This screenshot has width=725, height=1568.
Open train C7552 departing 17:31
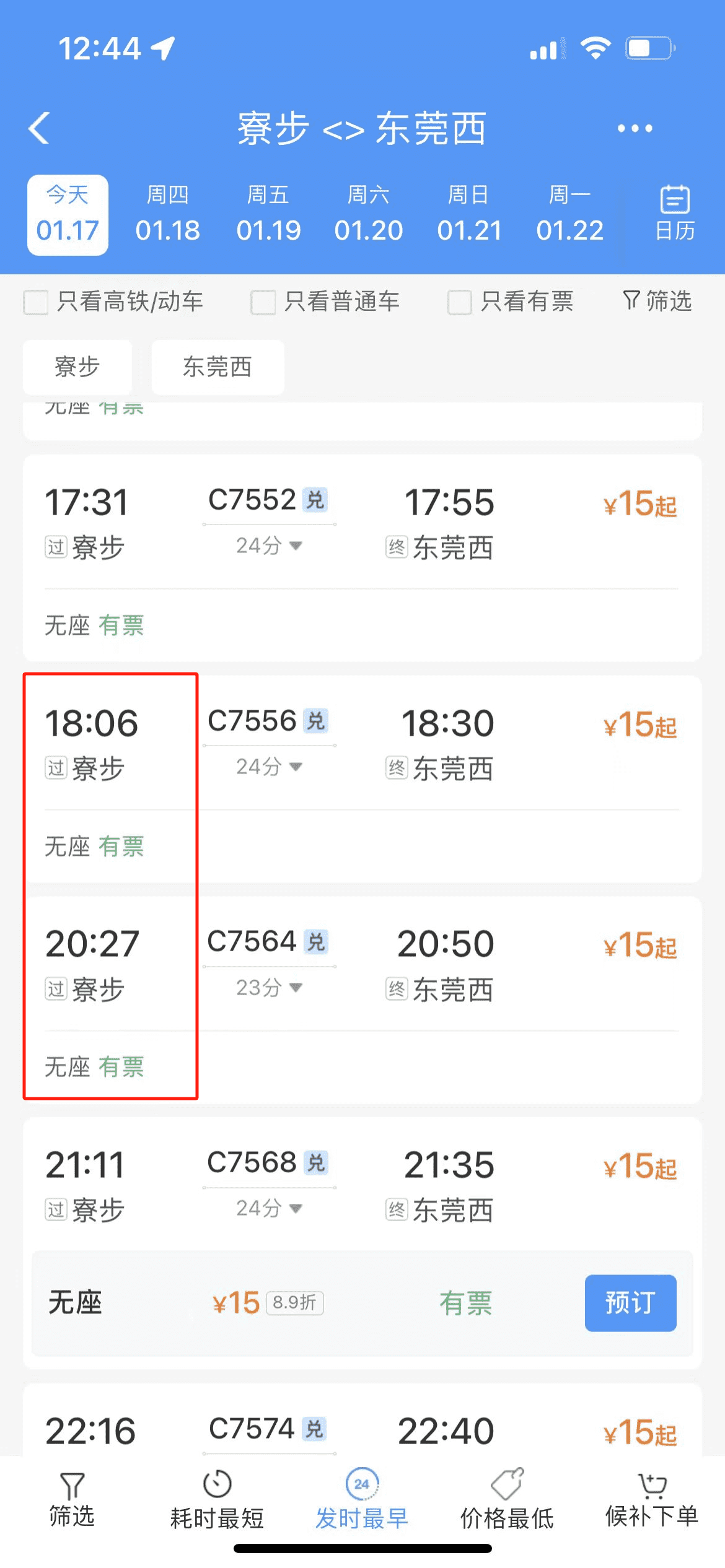[x=362, y=557]
